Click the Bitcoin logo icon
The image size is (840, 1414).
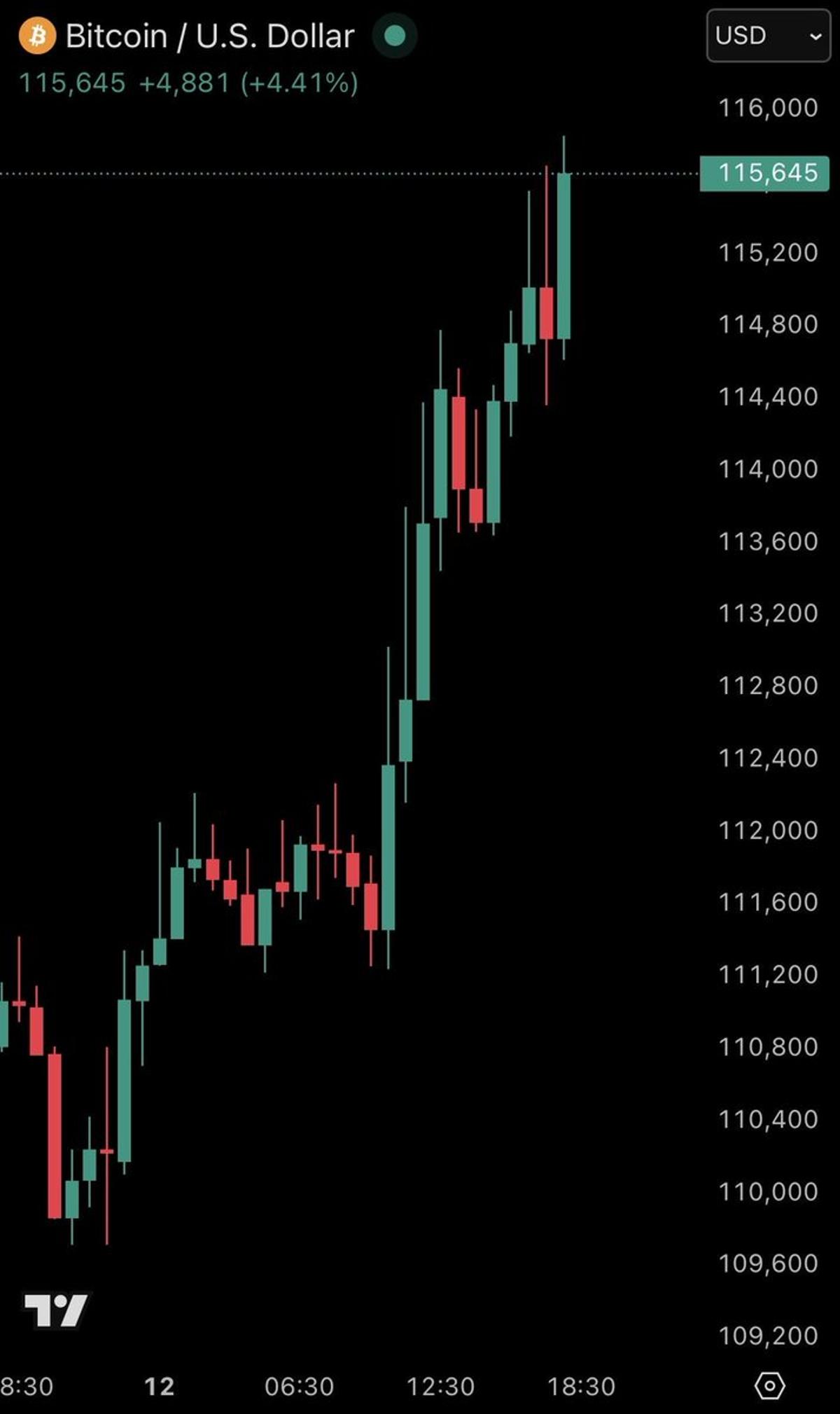point(37,36)
